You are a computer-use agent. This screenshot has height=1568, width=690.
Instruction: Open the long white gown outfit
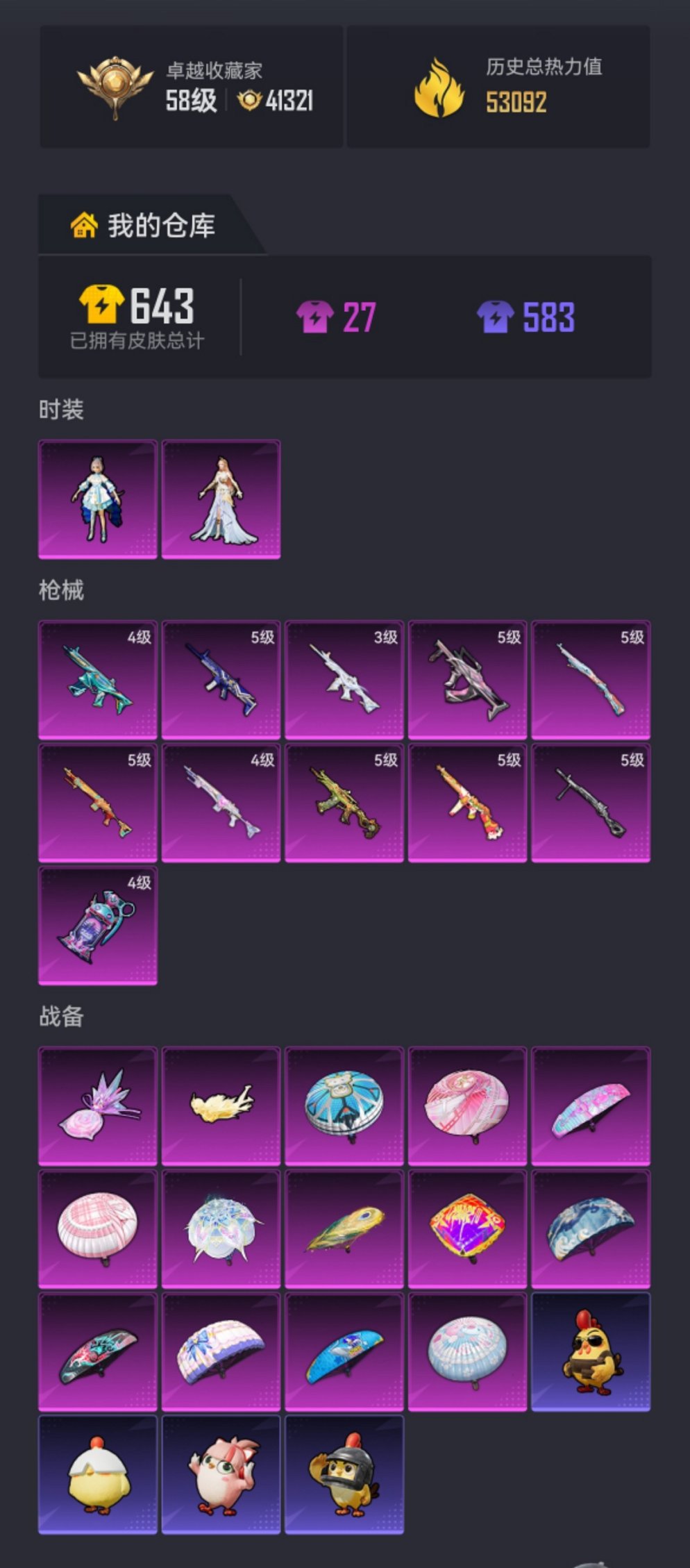click(221, 499)
